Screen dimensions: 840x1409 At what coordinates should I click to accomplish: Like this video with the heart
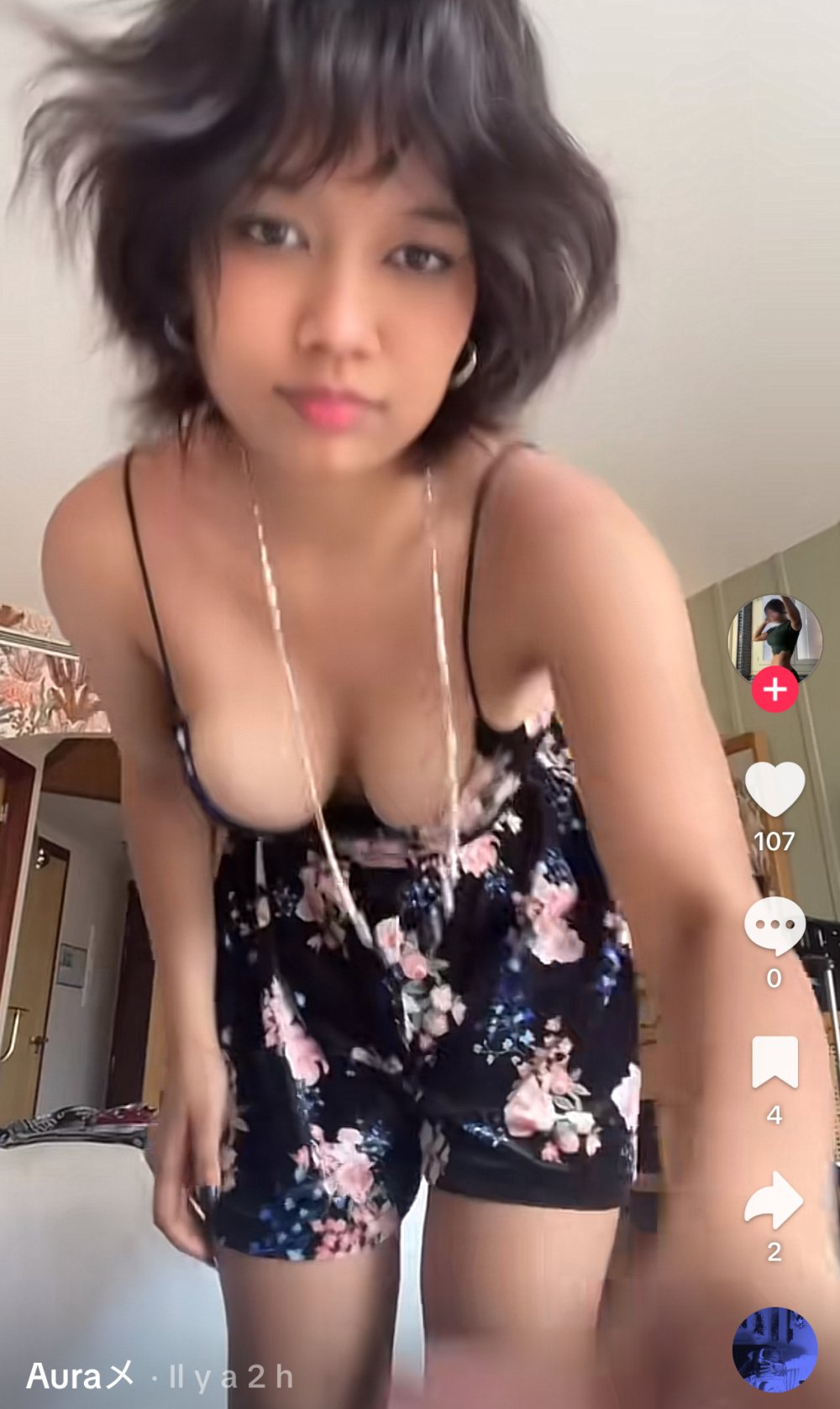[774, 790]
